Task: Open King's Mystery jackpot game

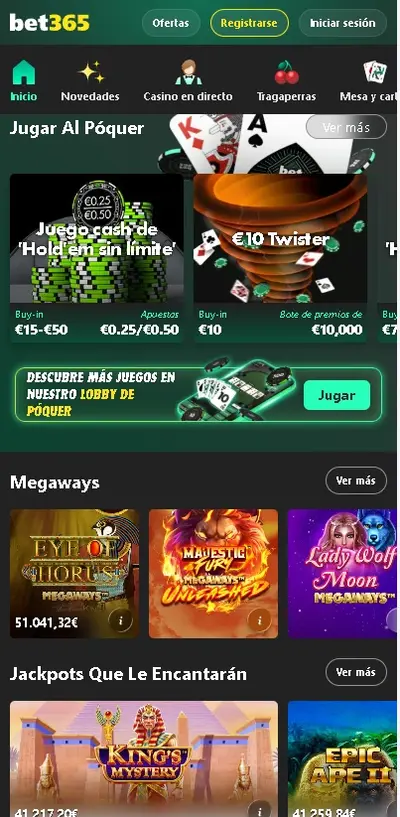Action: (x=144, y=759)
